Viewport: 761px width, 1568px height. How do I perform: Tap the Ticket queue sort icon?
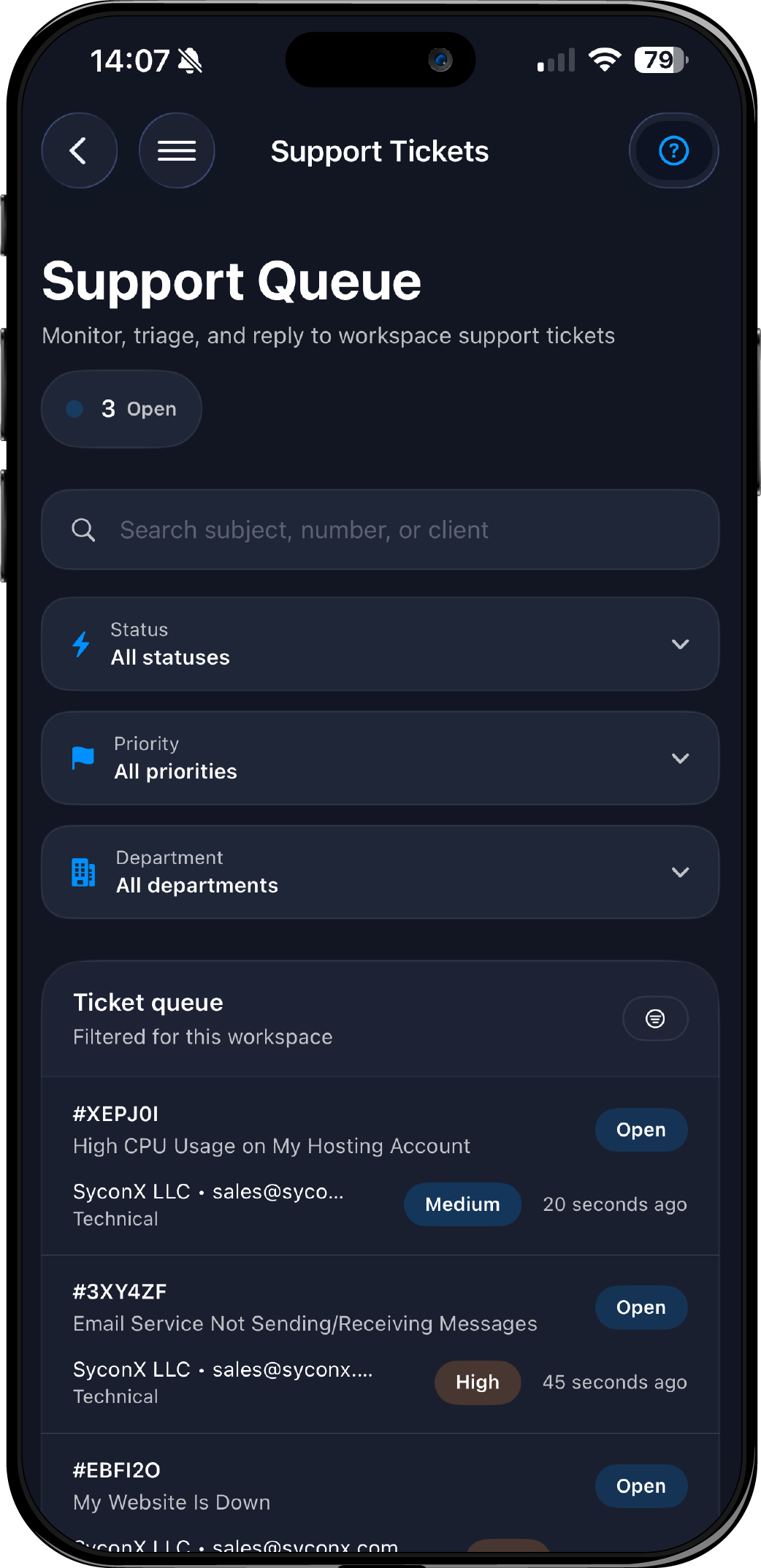coord(655,1018)
